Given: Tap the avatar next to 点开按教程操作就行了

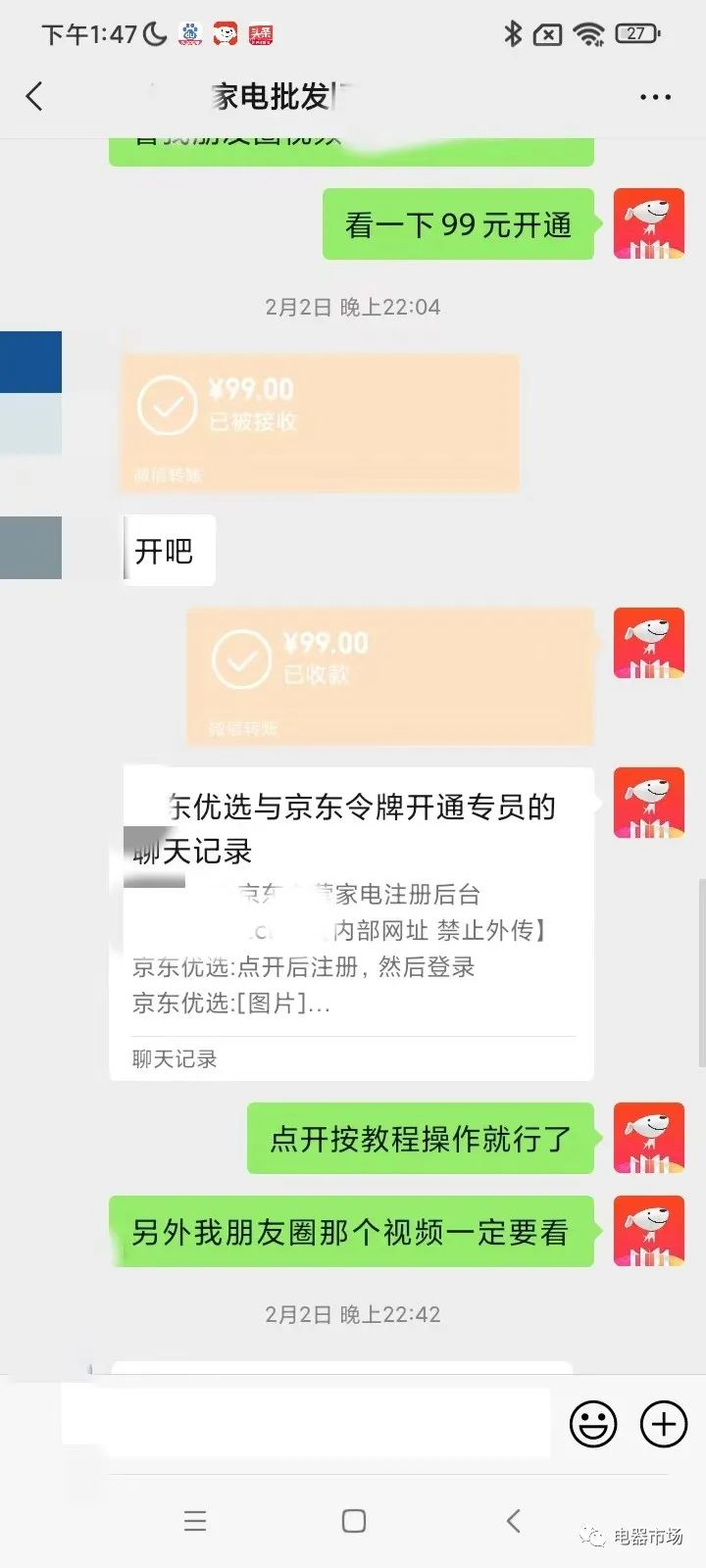Looking at the screenshot, I should [648, 1138].
